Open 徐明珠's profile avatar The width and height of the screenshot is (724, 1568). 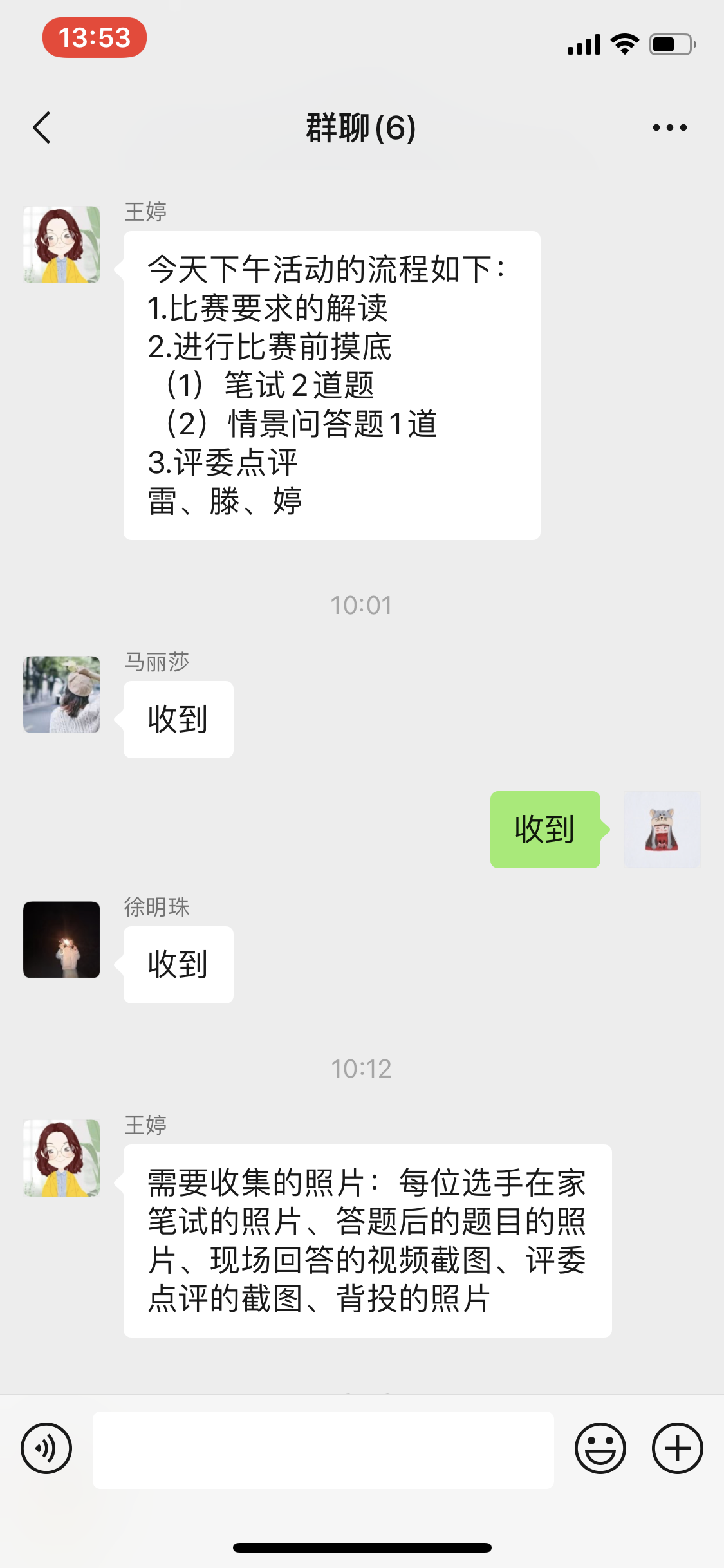62,940
